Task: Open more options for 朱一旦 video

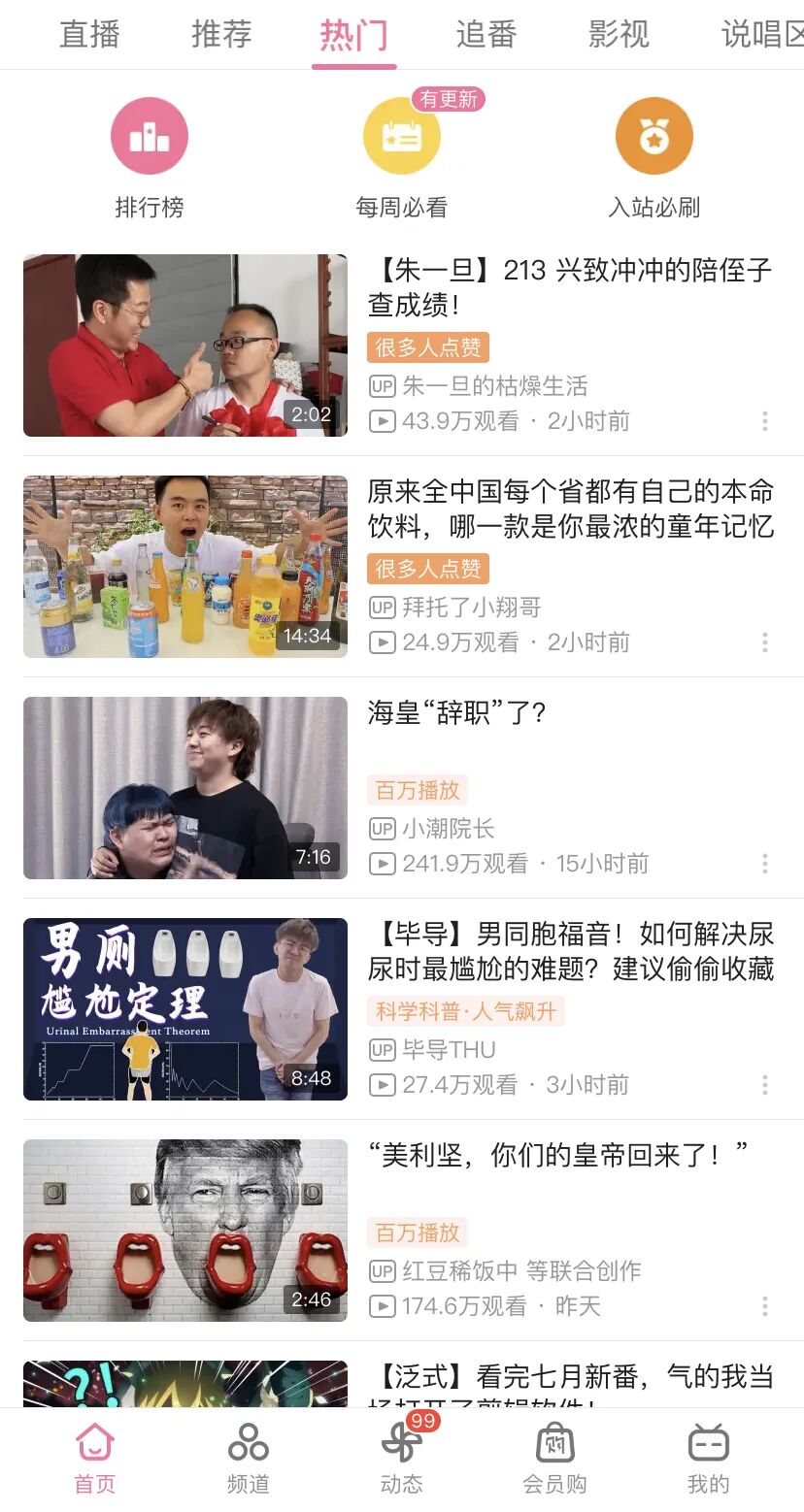Action: click(765, 421)
